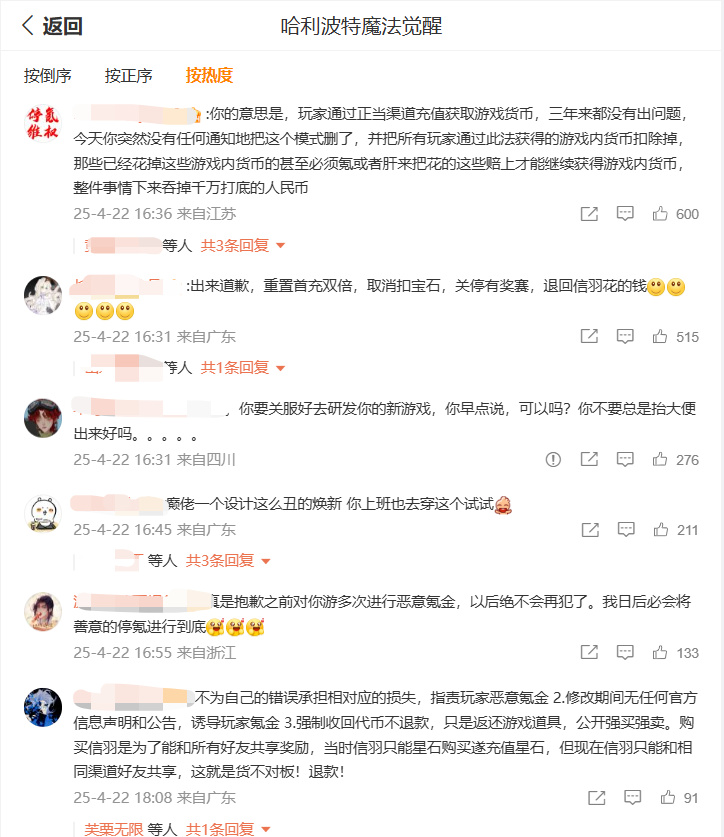Select the 按热度 sort tab
724x837 pixels.
coord(208,76)
